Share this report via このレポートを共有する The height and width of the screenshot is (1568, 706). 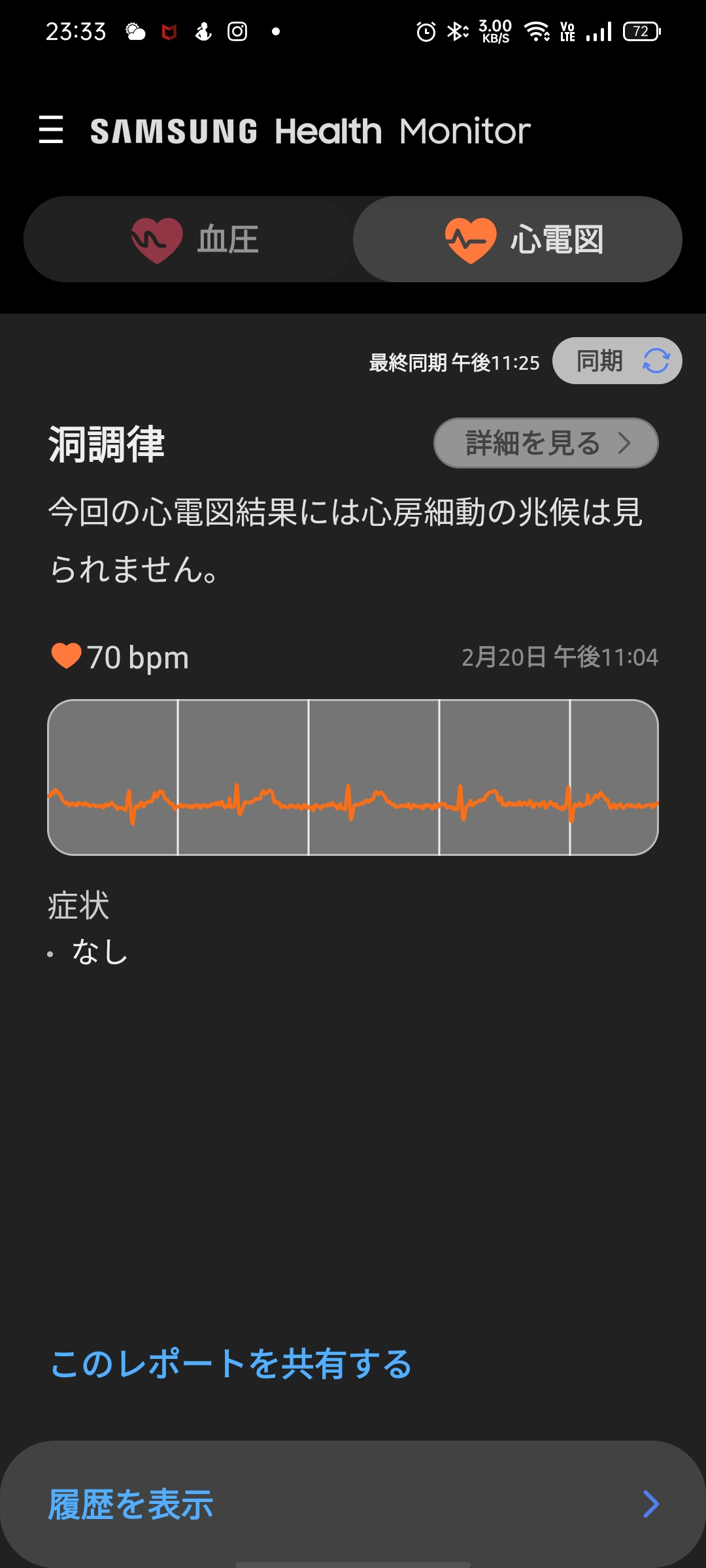coord(231,1364)
